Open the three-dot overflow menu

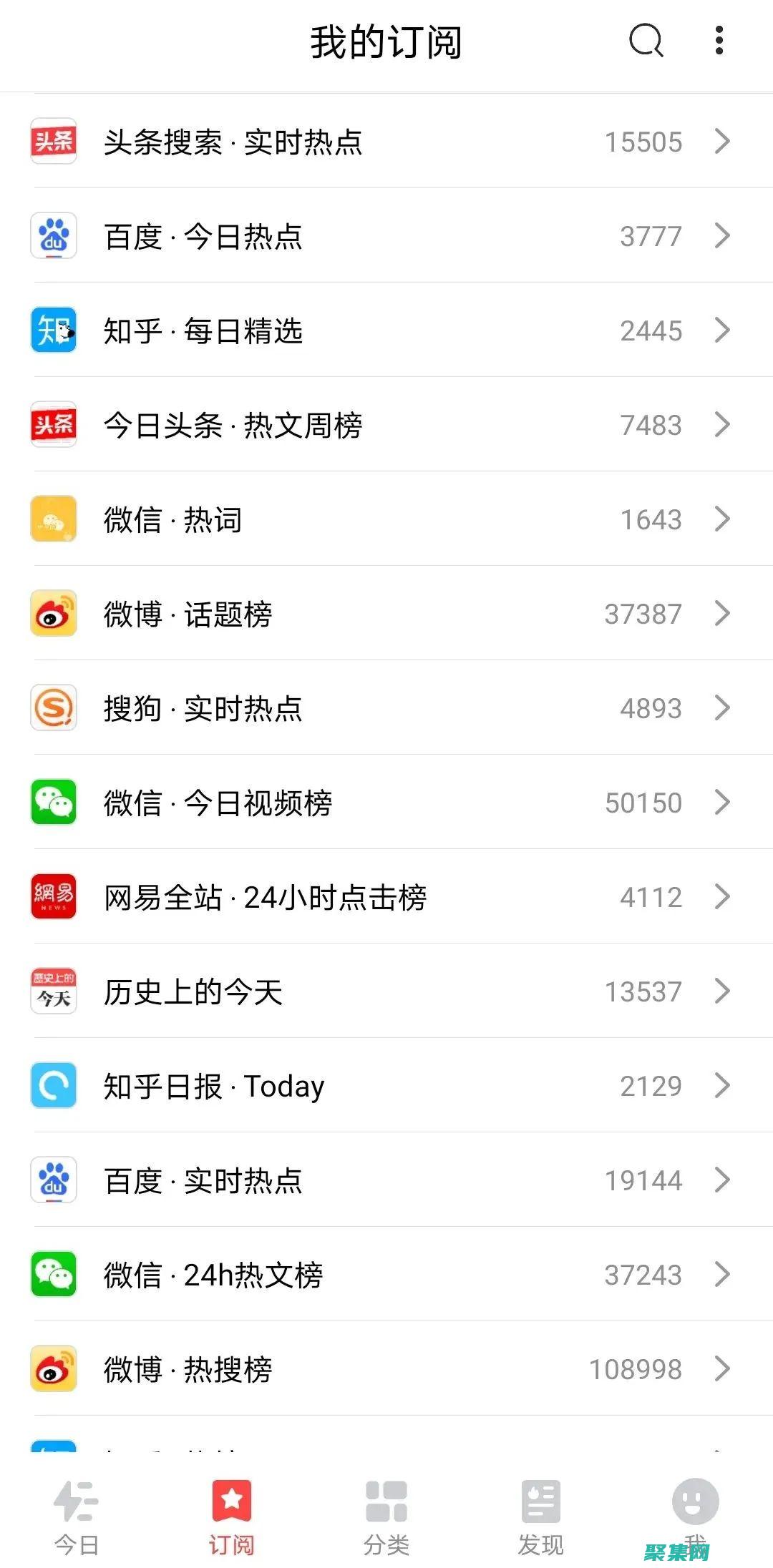[x=718, y=41]
